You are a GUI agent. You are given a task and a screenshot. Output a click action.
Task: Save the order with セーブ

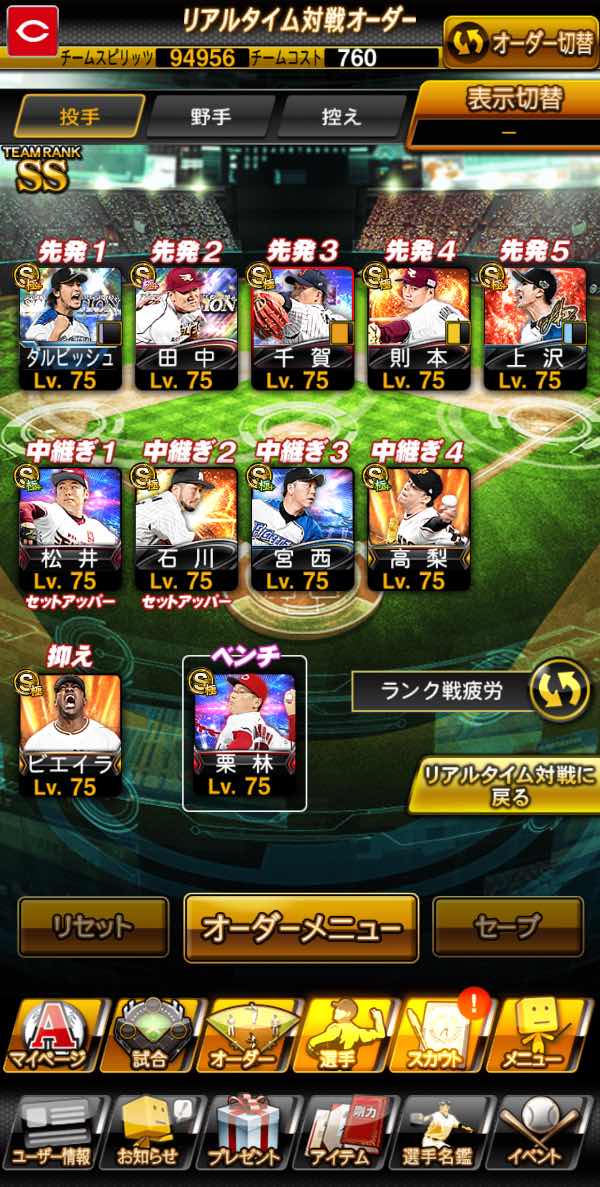[507, 927]
